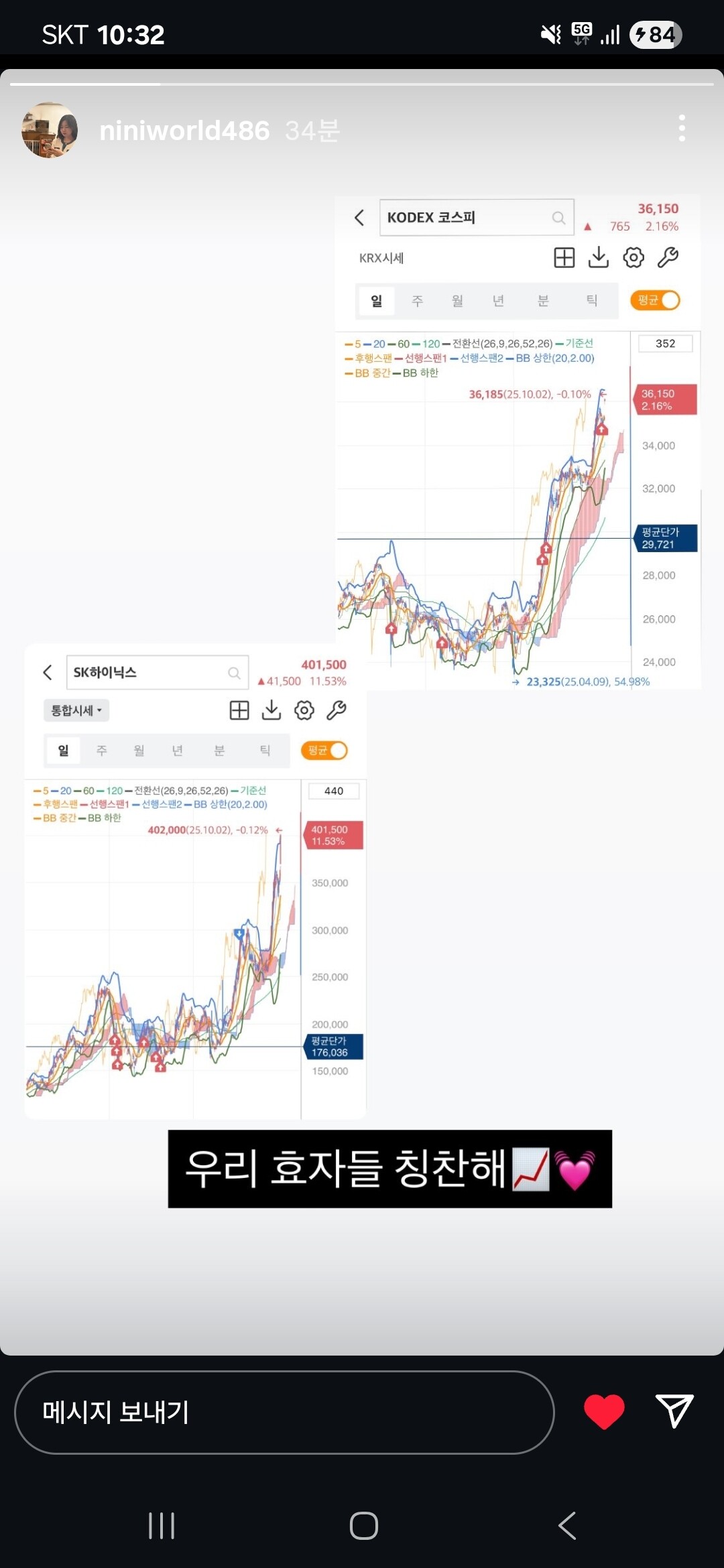724x1568 pixels.
Task: Open niniworld486's profile picture
Action: pyautogui.click(x=50, y=130)
